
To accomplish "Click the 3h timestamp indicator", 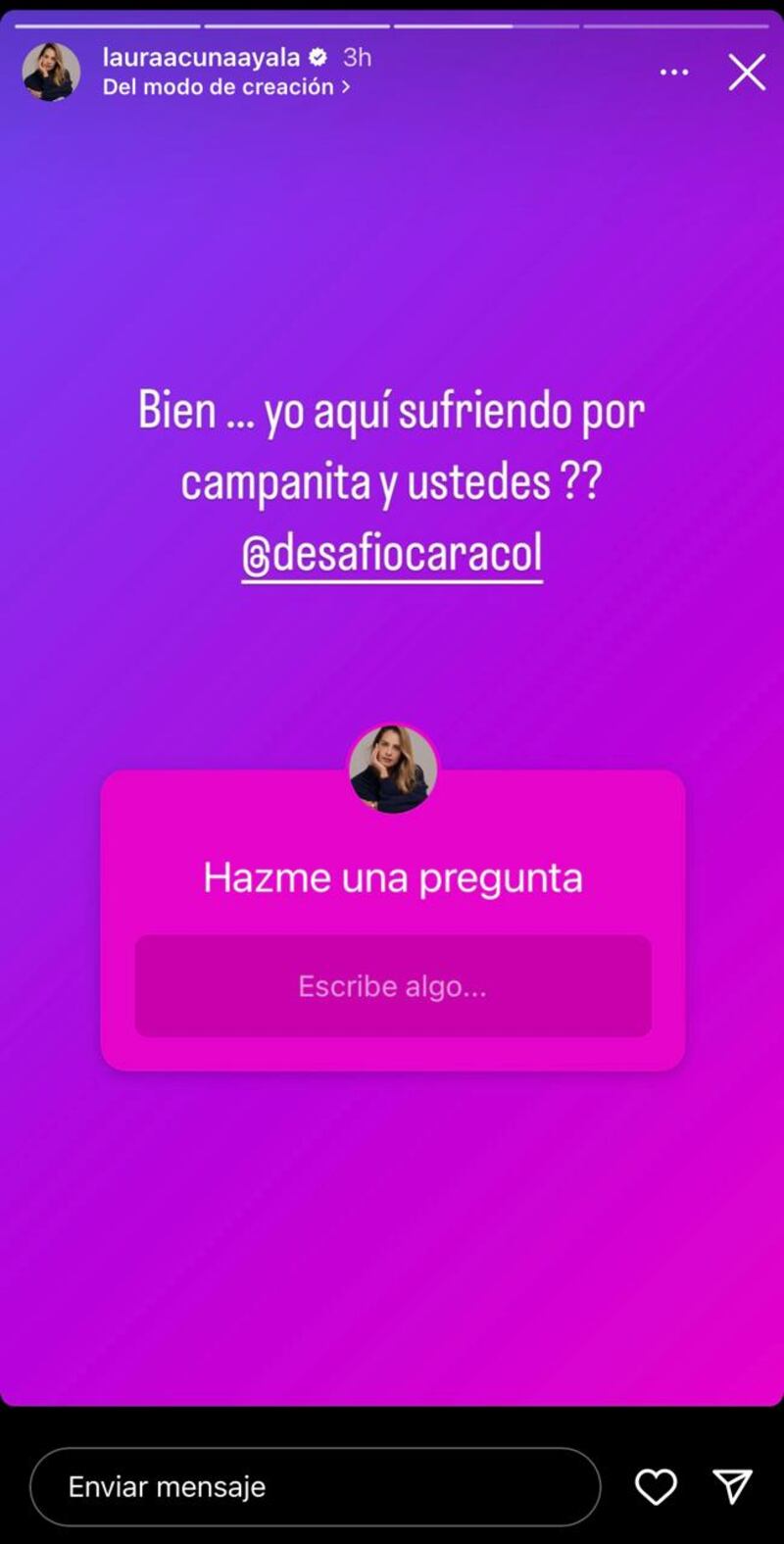I will tap(354, 57).
